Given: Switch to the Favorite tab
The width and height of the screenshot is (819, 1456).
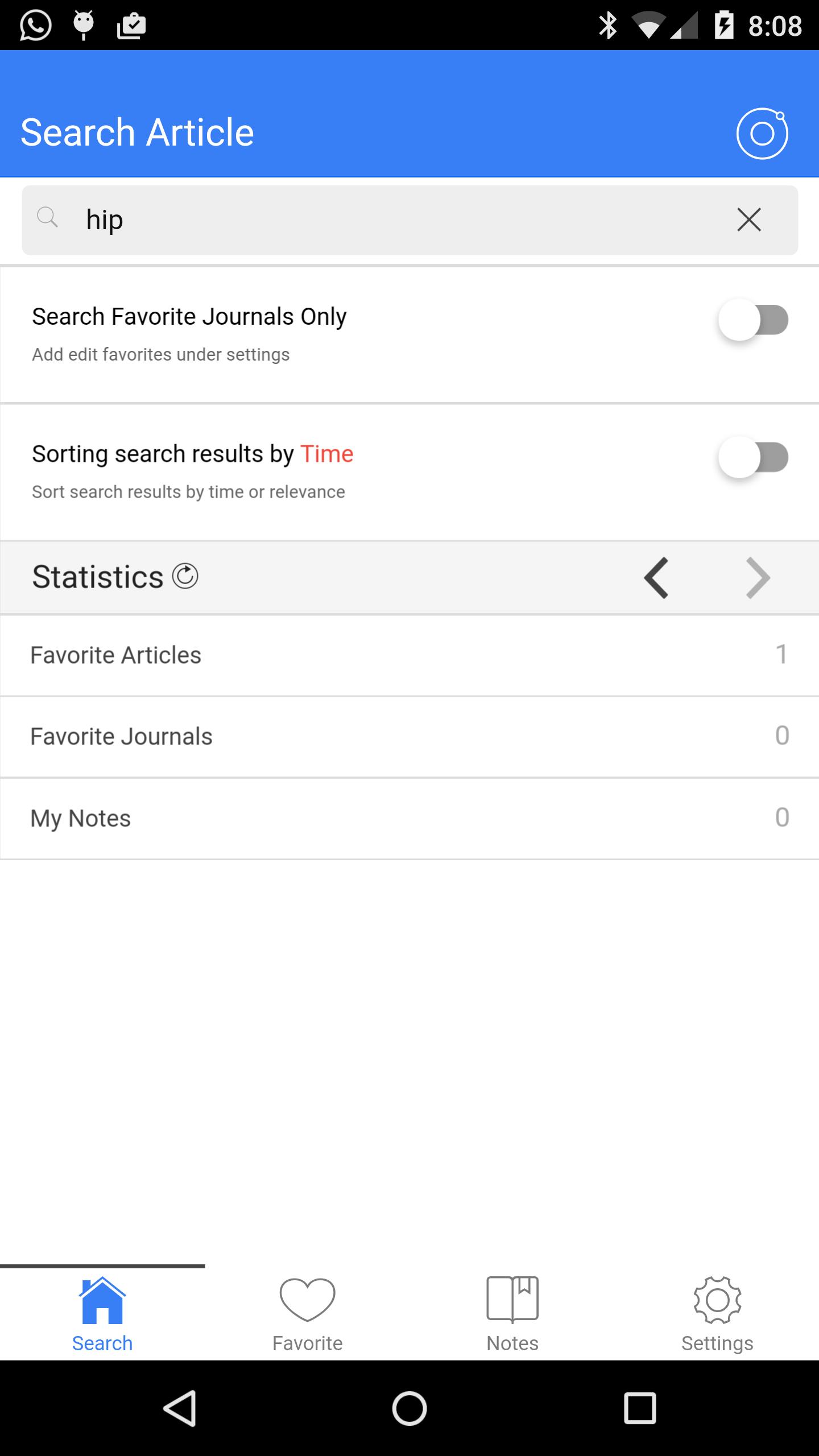Looking at the screenshot, I should [x=307, y=1315].
